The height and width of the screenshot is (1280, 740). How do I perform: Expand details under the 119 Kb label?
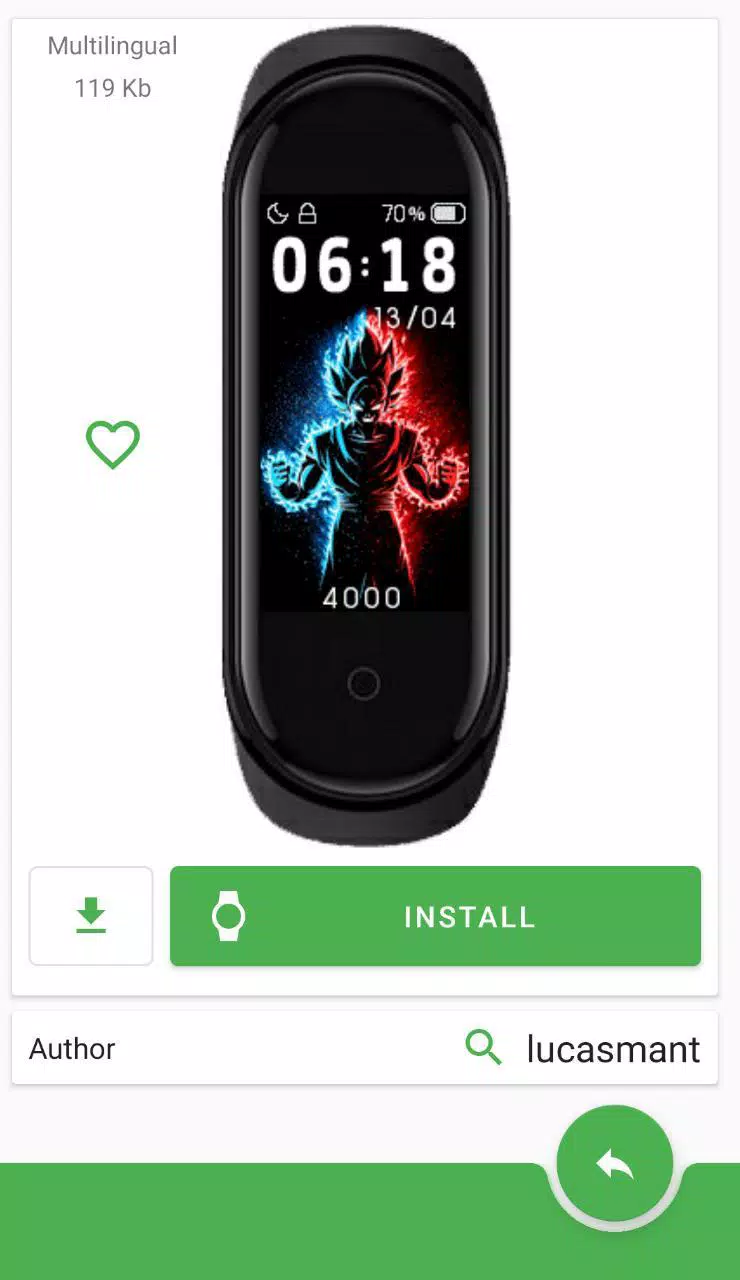click(x=112, y=89)
